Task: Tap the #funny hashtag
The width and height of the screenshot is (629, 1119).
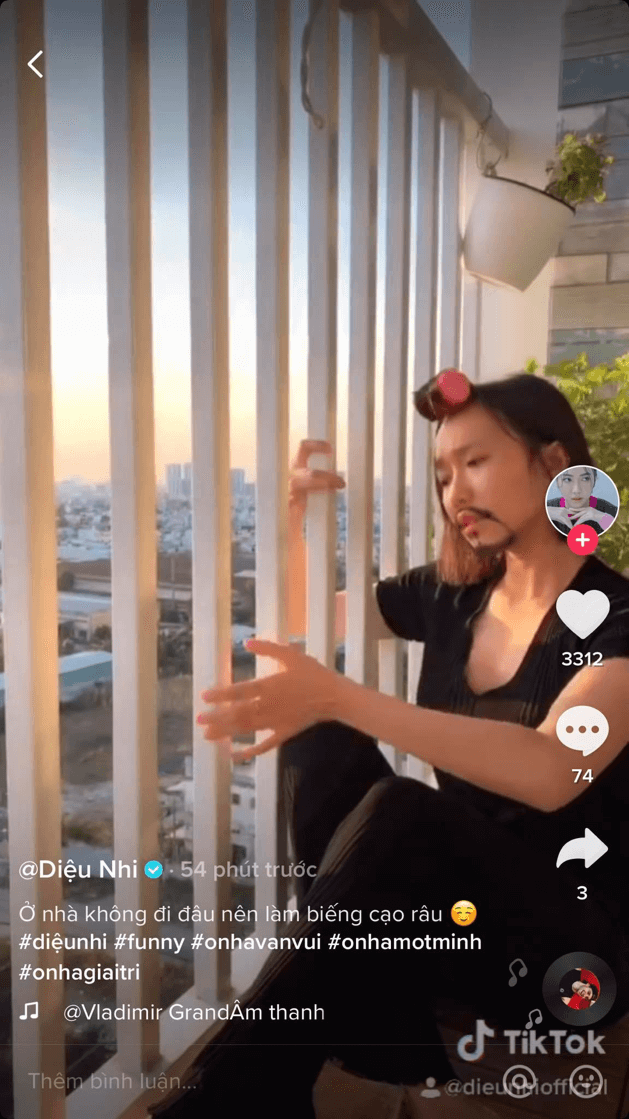Action: pyautogui.click(x=149, y=942)
